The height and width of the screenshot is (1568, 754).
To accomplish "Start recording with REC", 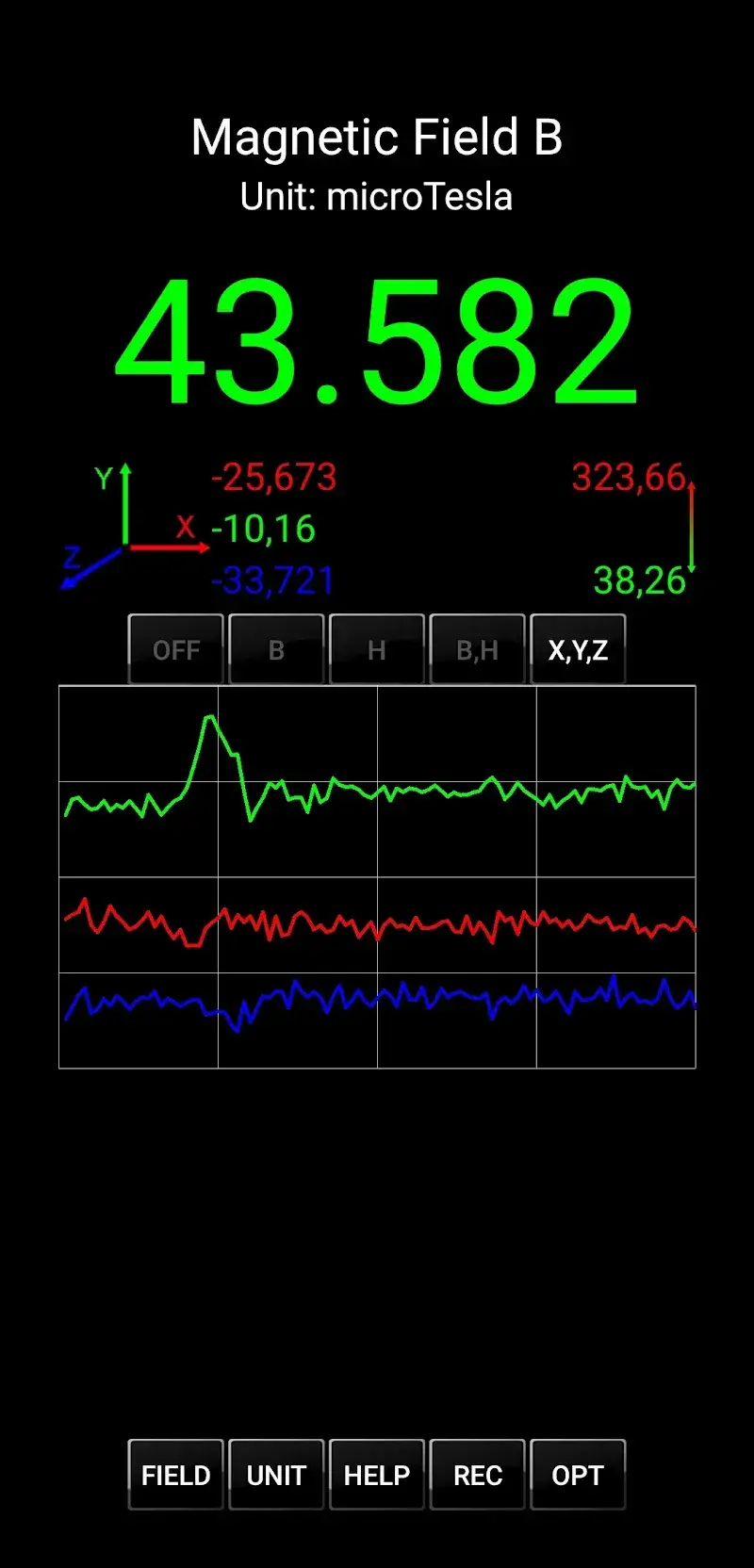I will pyautogui.click(x=478, y=1474).
